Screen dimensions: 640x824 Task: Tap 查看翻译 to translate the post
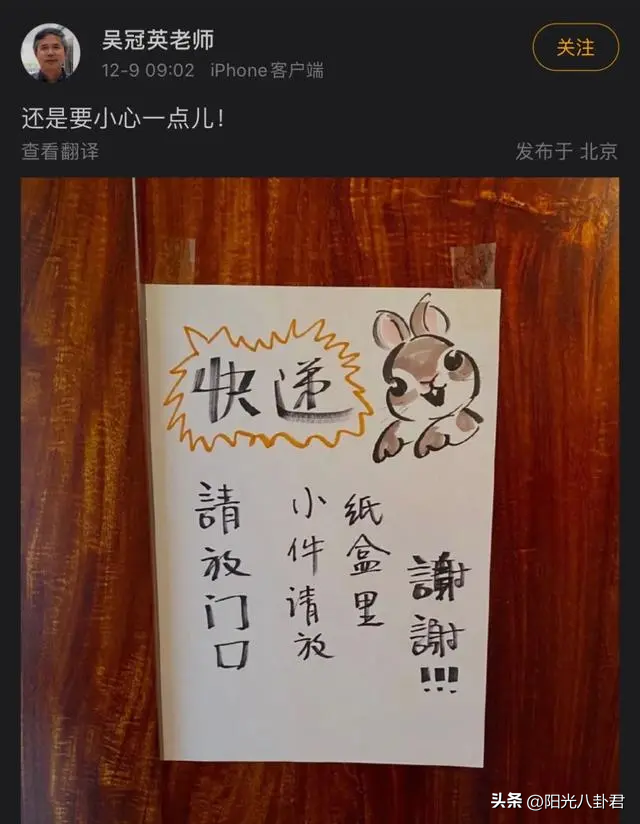(x=60, y=151)
